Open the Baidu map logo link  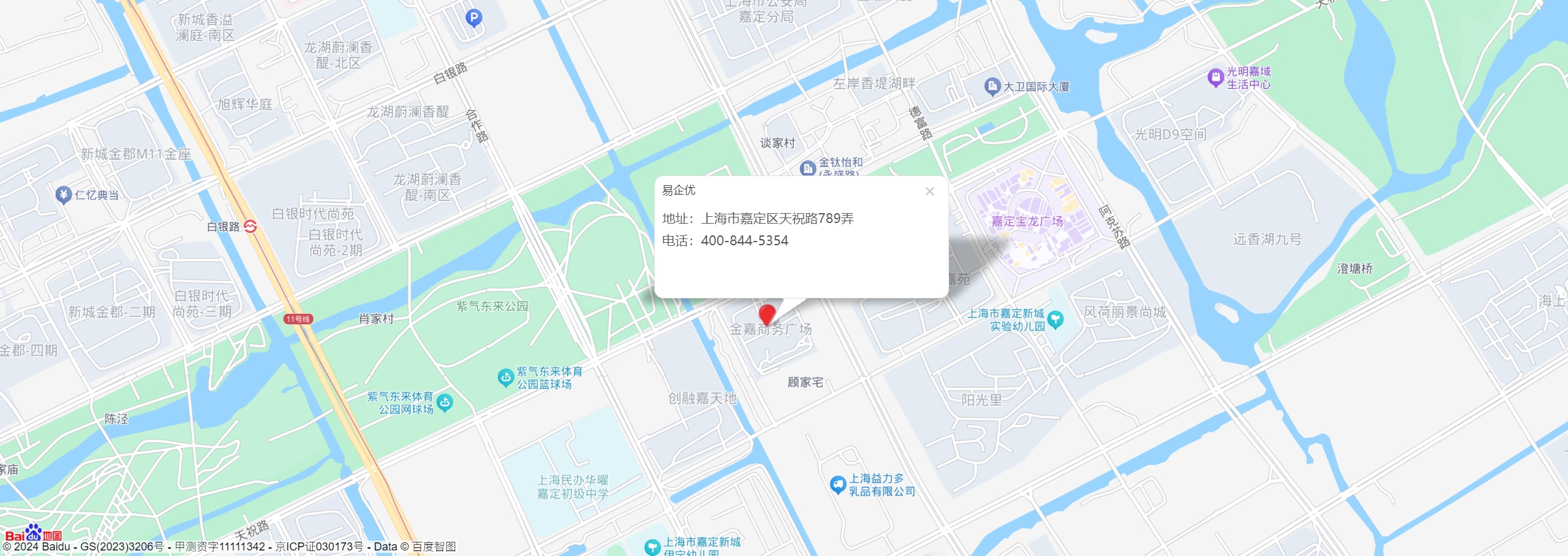coord(33,534)
